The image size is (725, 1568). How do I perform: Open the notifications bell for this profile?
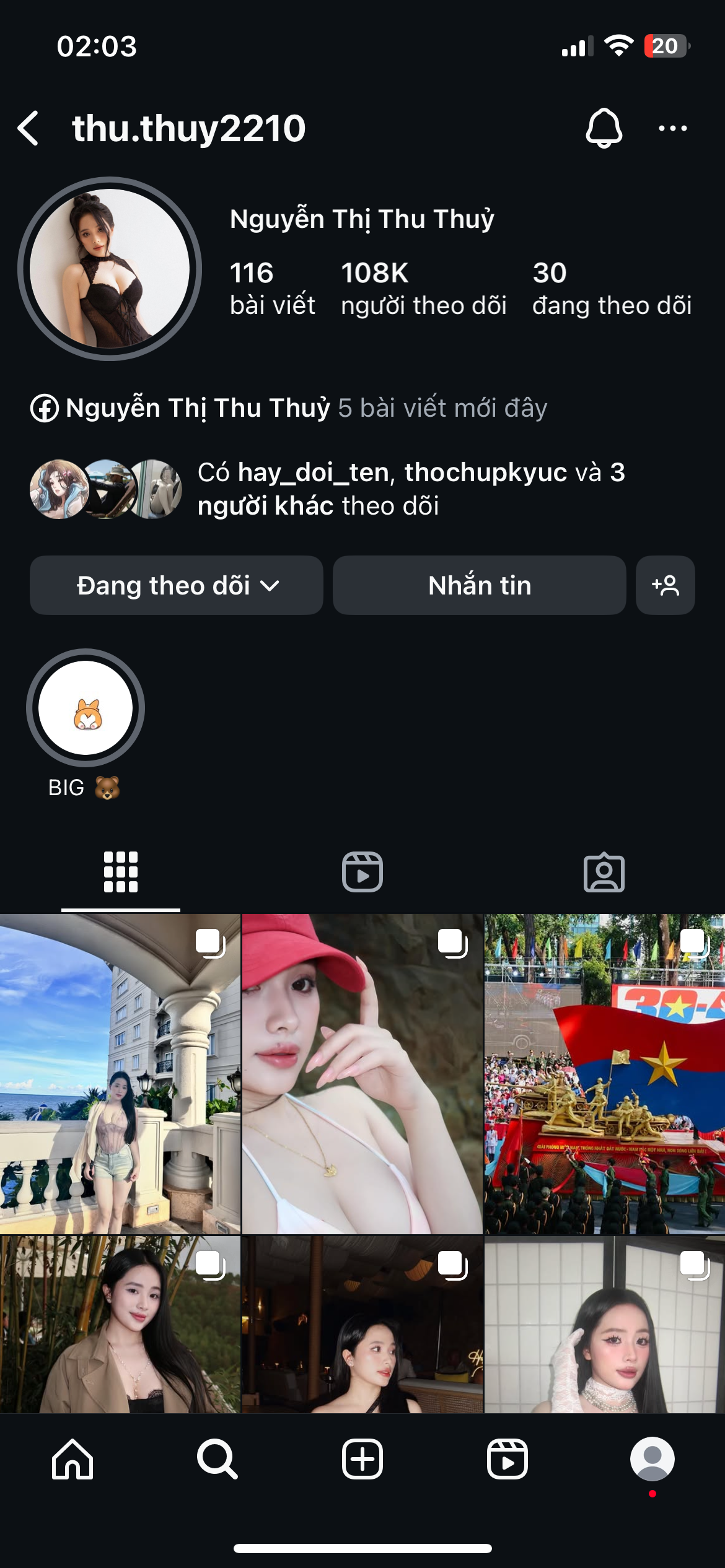[x=604, y=128]
